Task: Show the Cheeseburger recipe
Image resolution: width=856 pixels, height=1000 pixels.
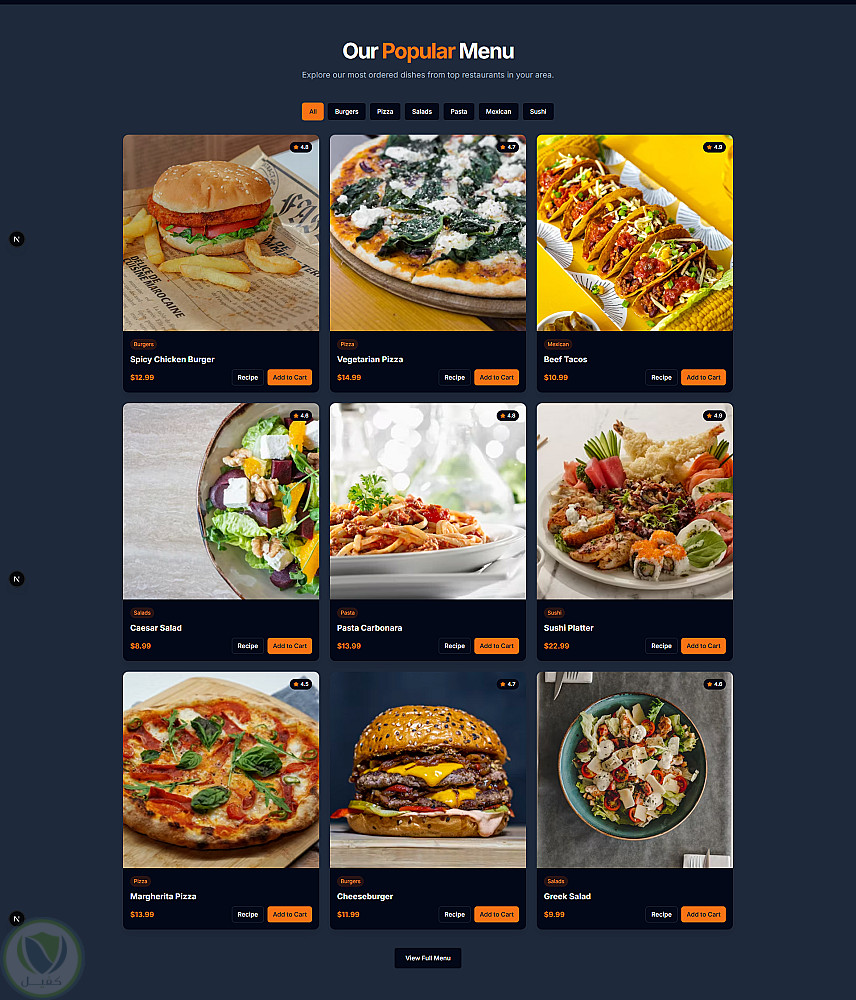Action: coord(455,914)
